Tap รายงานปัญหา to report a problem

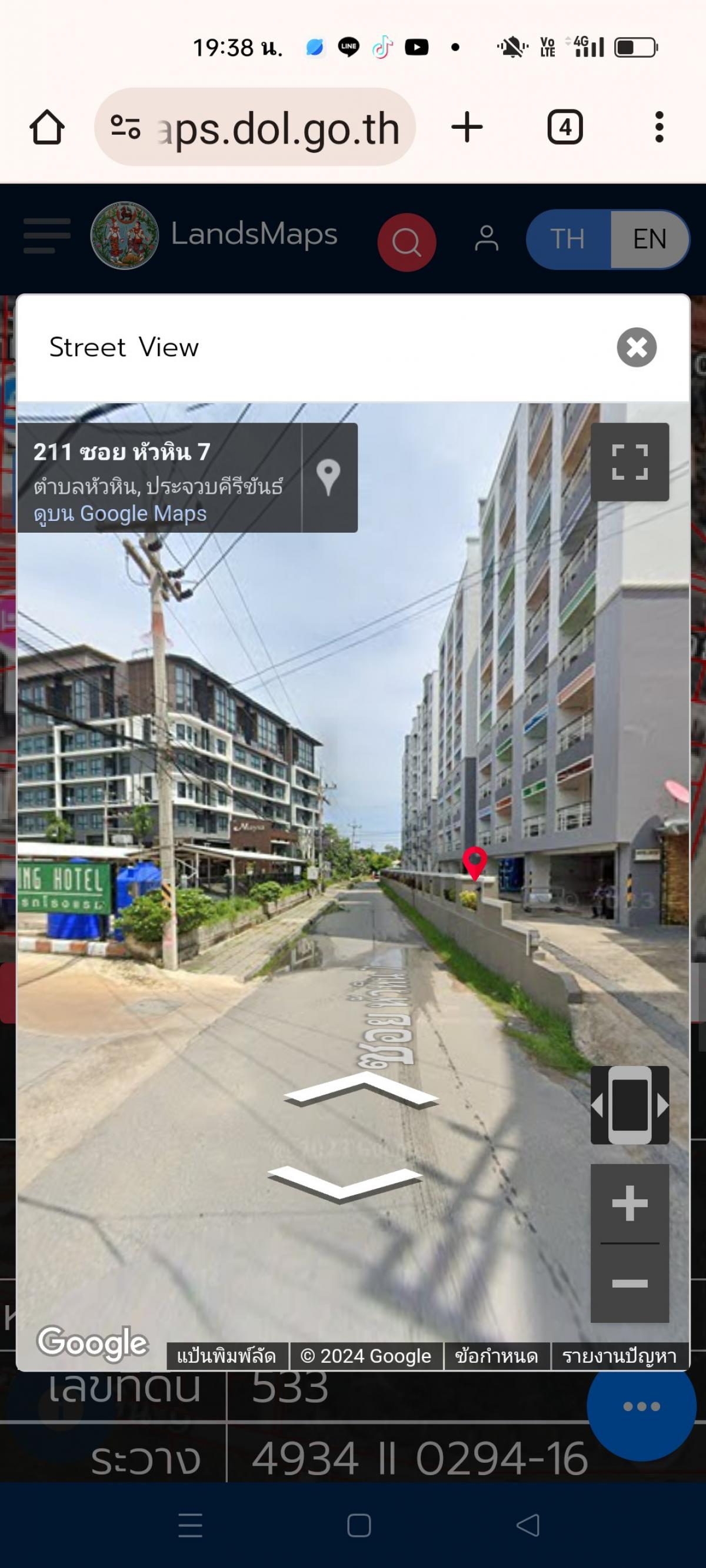coord(619,1356)
